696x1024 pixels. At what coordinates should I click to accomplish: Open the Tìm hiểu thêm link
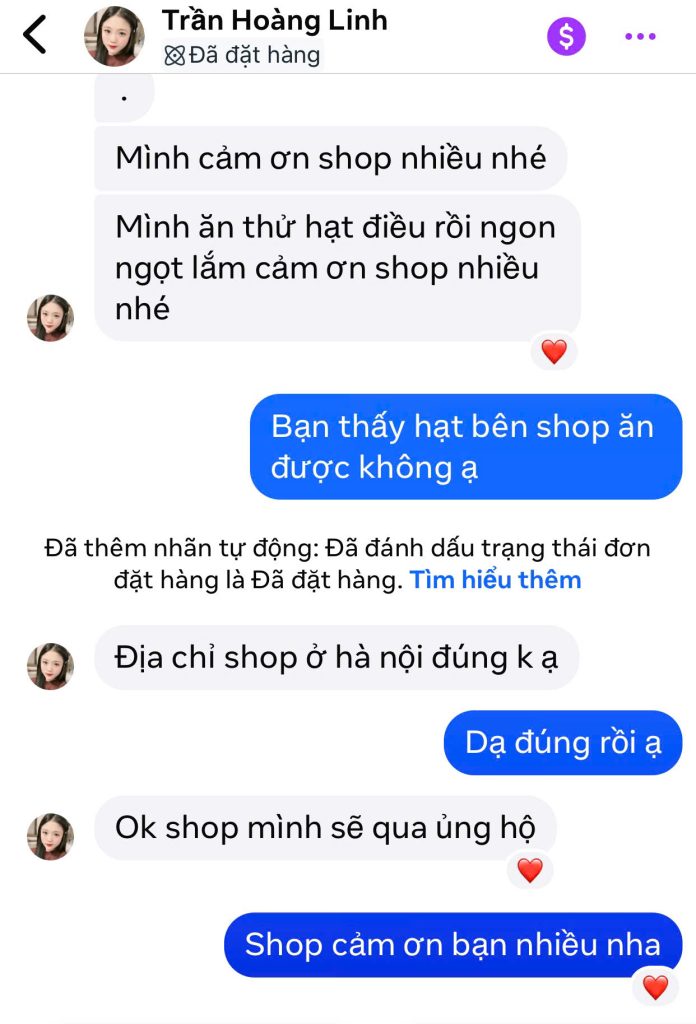coord(495,580)
